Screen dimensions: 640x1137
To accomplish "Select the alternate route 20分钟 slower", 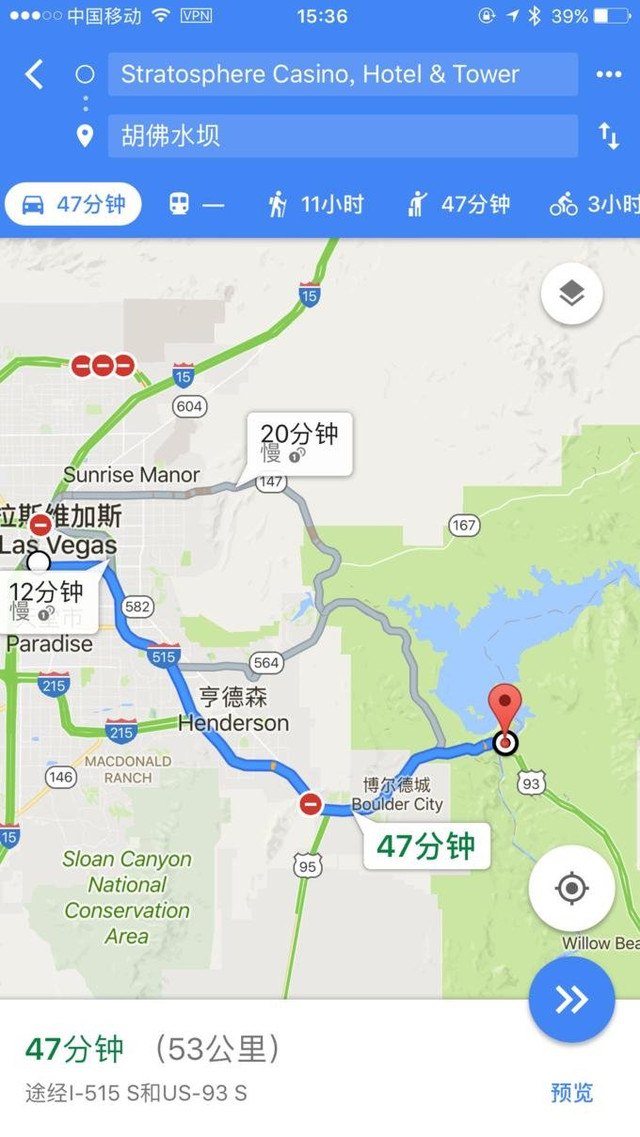I will (x=299, y=443).
